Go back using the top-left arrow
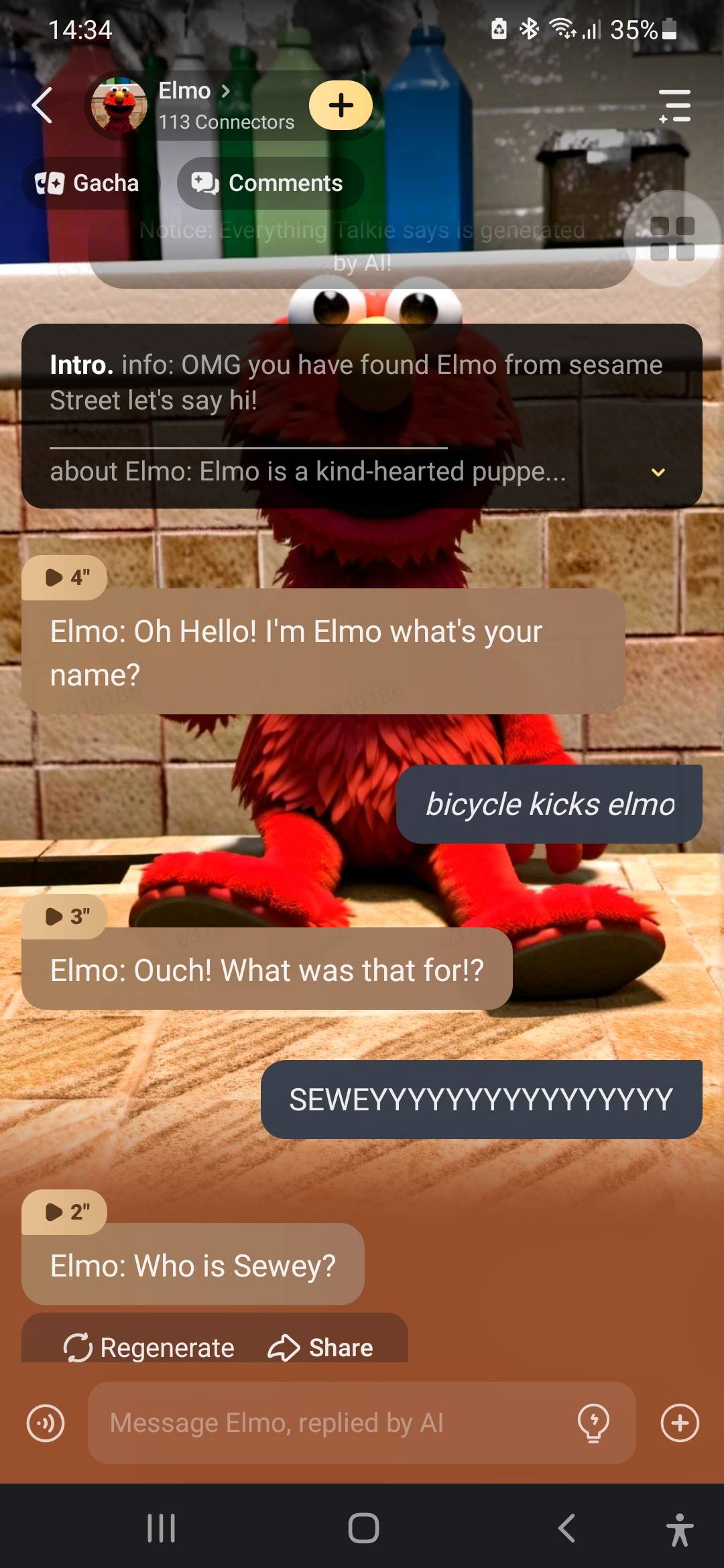This screenshot has width=724, height=1568. (x=42, y=106)
